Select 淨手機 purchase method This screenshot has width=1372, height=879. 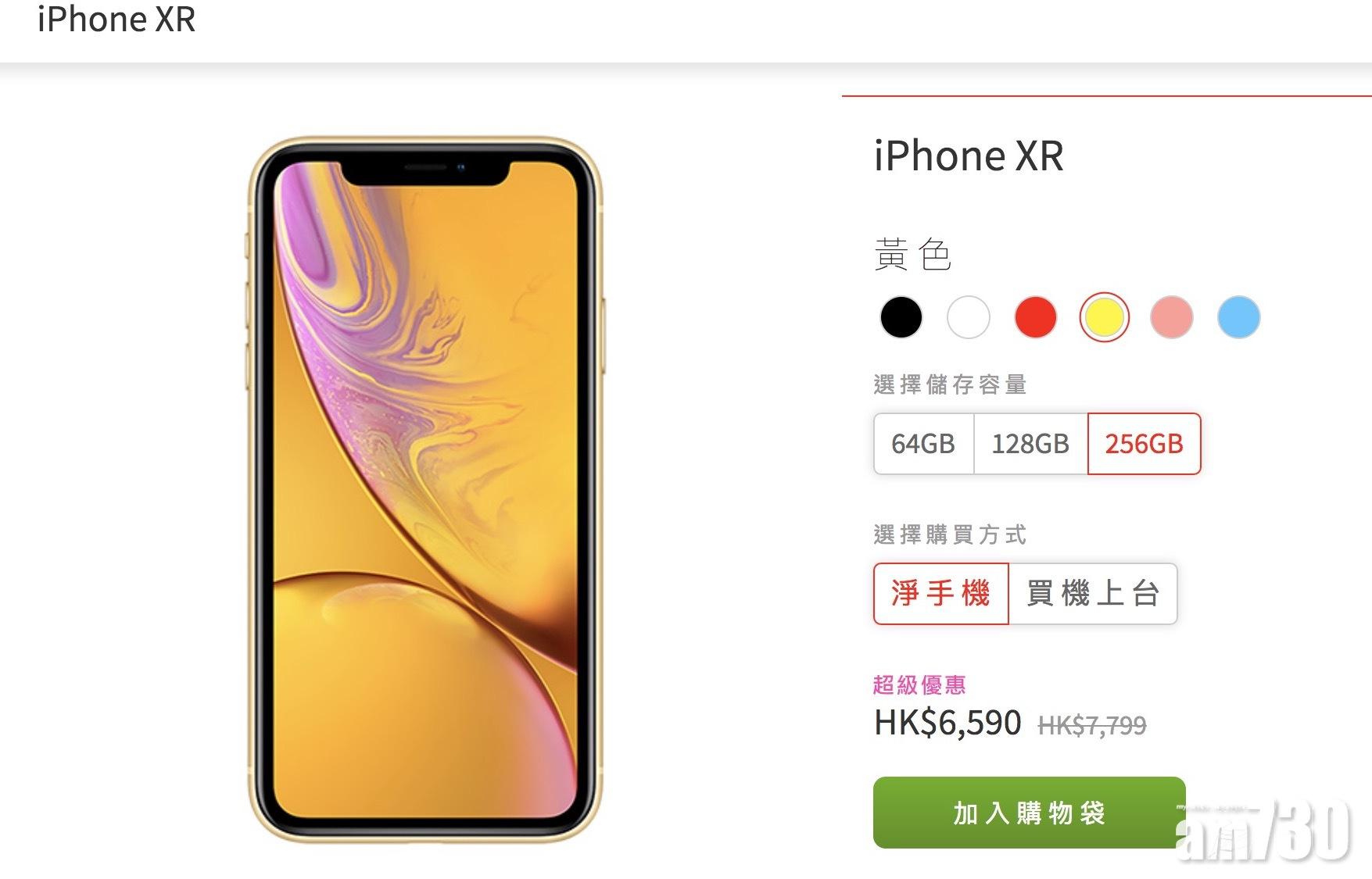940,594
